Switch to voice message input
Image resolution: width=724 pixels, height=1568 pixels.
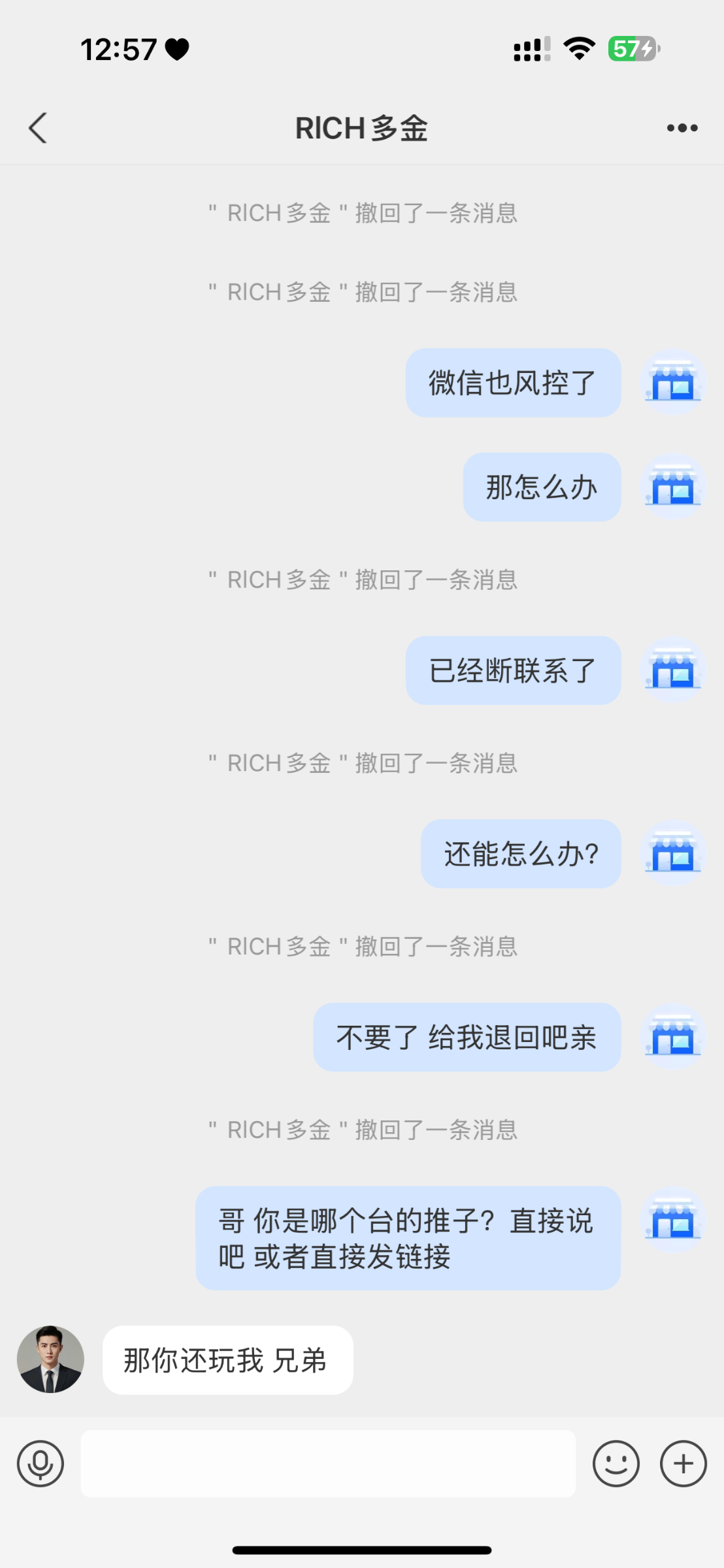pyautogui.click(x=41, y=1463)
